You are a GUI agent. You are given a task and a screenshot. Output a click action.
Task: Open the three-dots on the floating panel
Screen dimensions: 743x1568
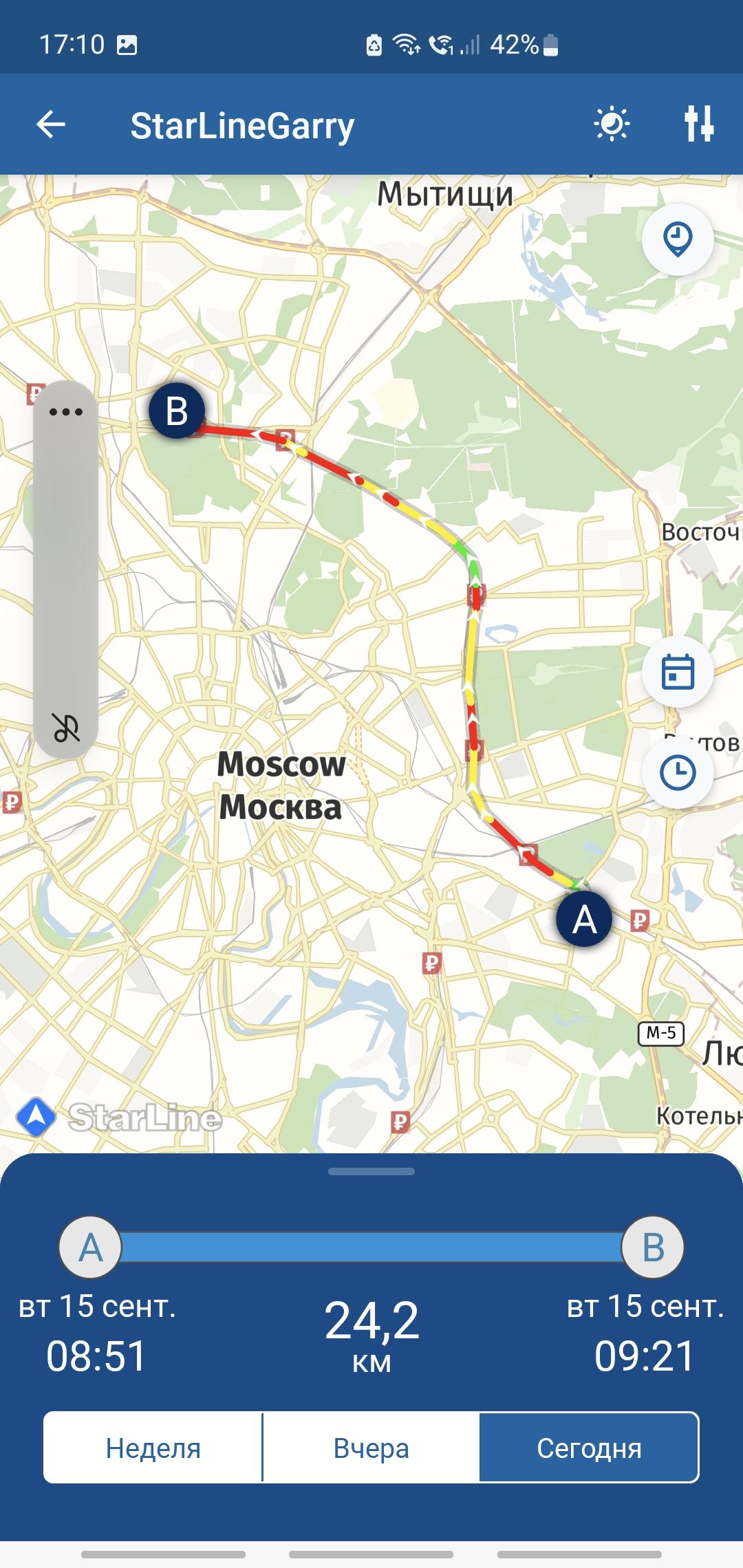[66, 412]
